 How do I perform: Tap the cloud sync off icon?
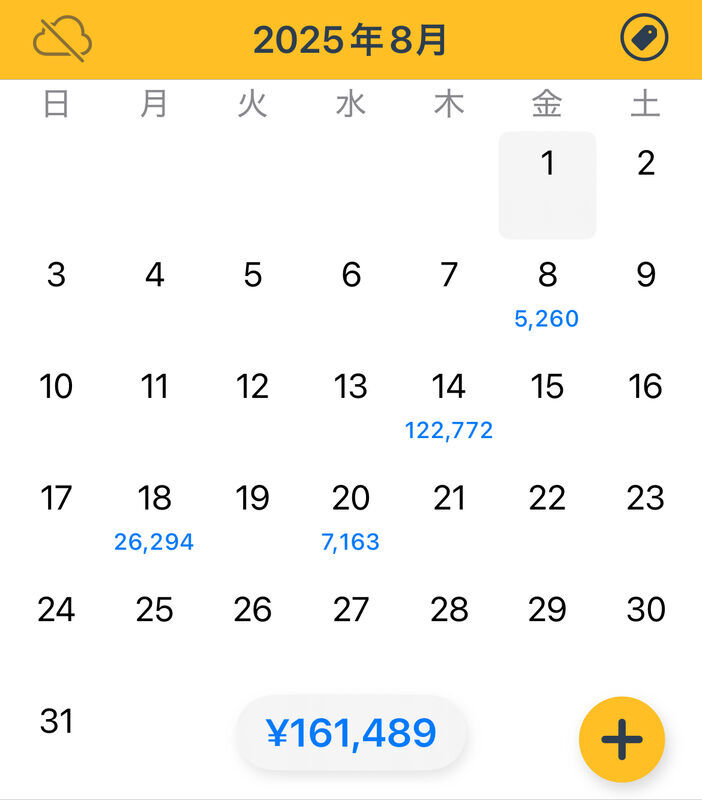[x=62, y=40]
